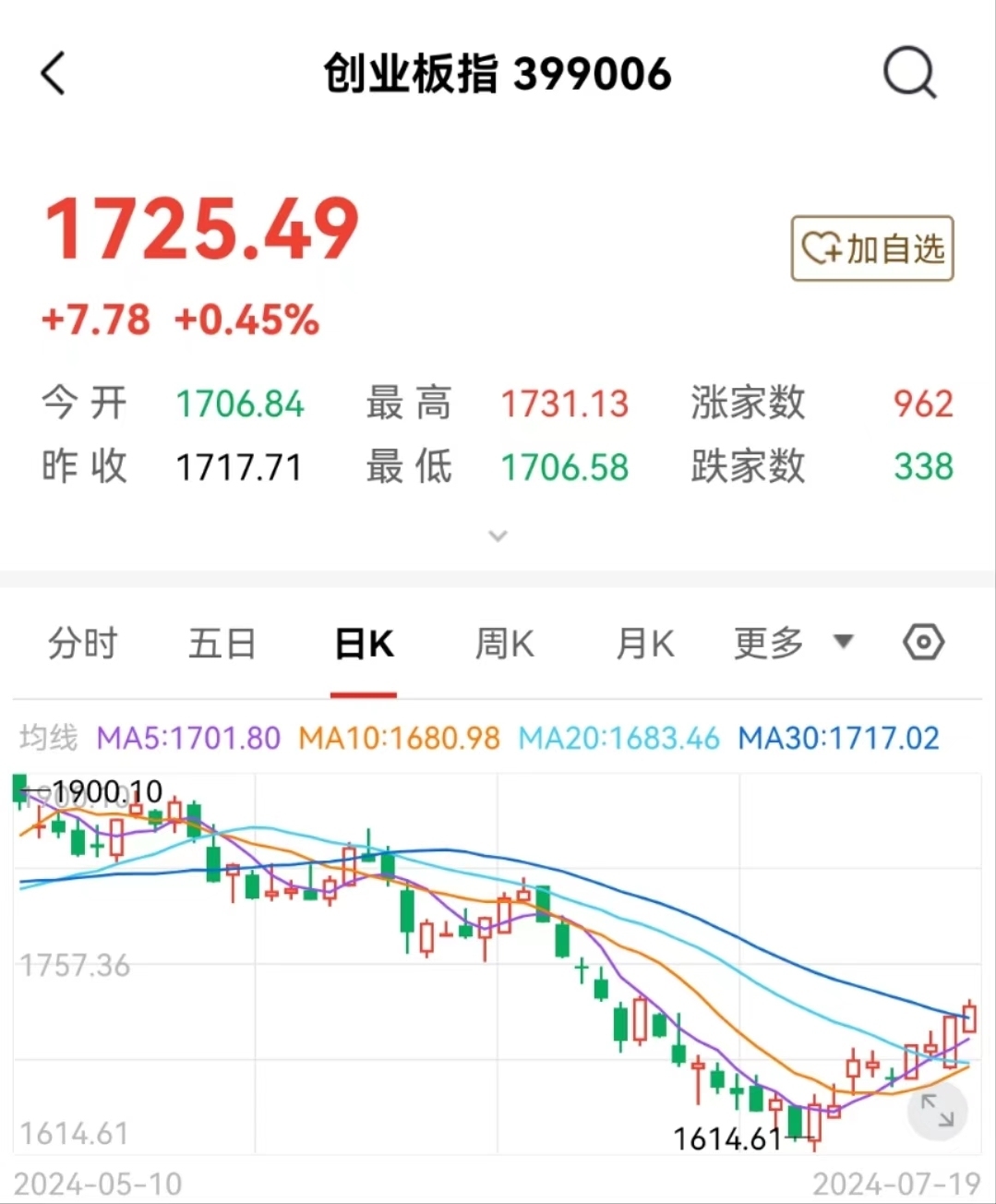This screenshot has width=996, height=1204.
Task: Expand chart to fullscreen via corner arrows icon
Action: tap(939, 1112)
